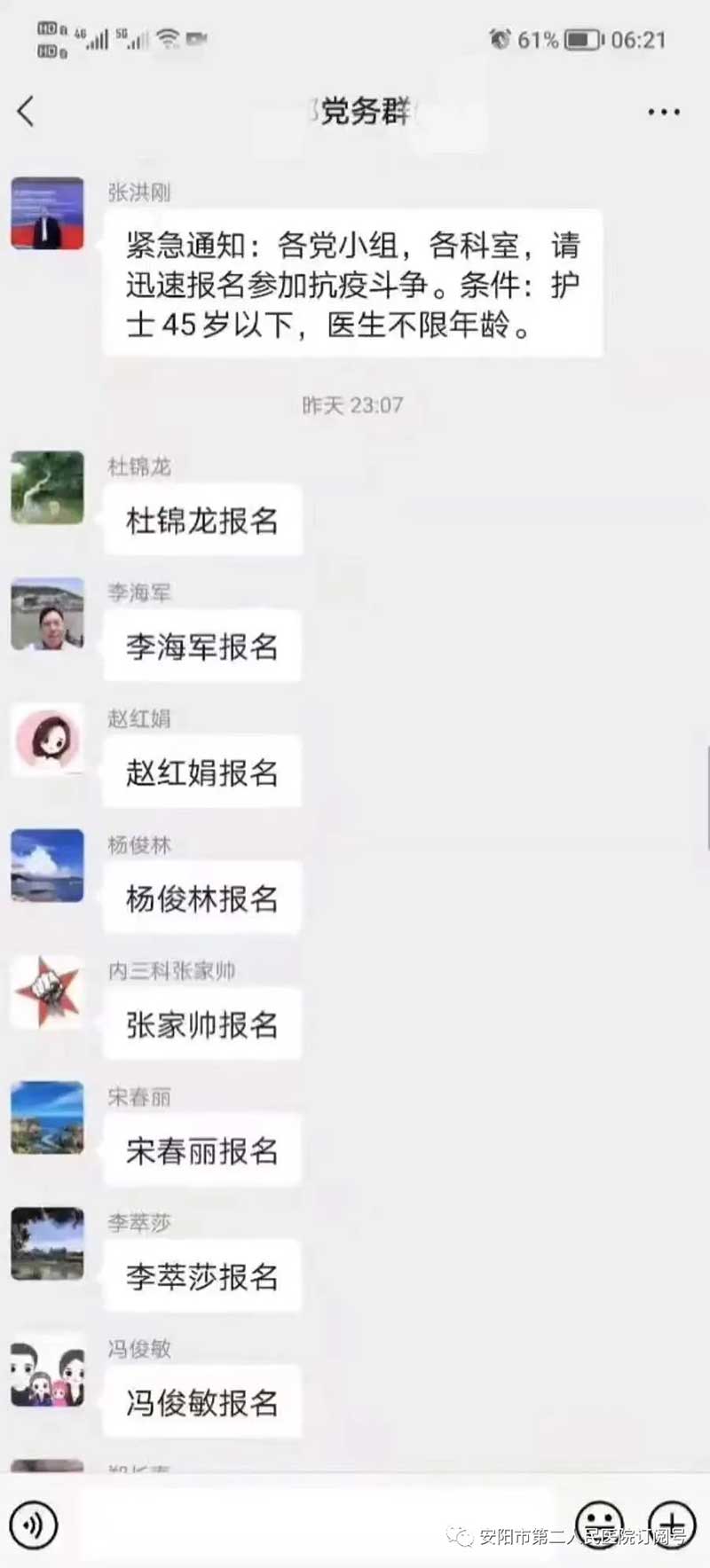Image resolution: width=710 pixels, height=1568 pixels.
Task: Tap 李海军's profile picture
Action: tap(48, 614)
